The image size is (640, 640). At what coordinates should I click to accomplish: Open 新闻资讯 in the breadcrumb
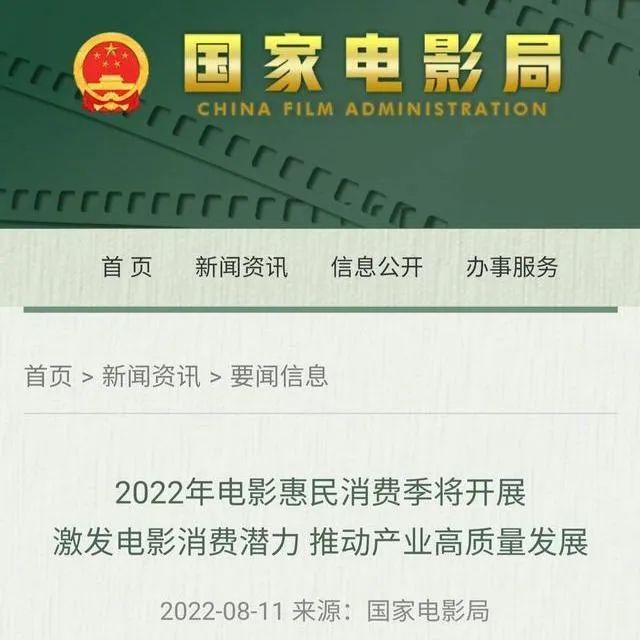[x=151, y=376]
